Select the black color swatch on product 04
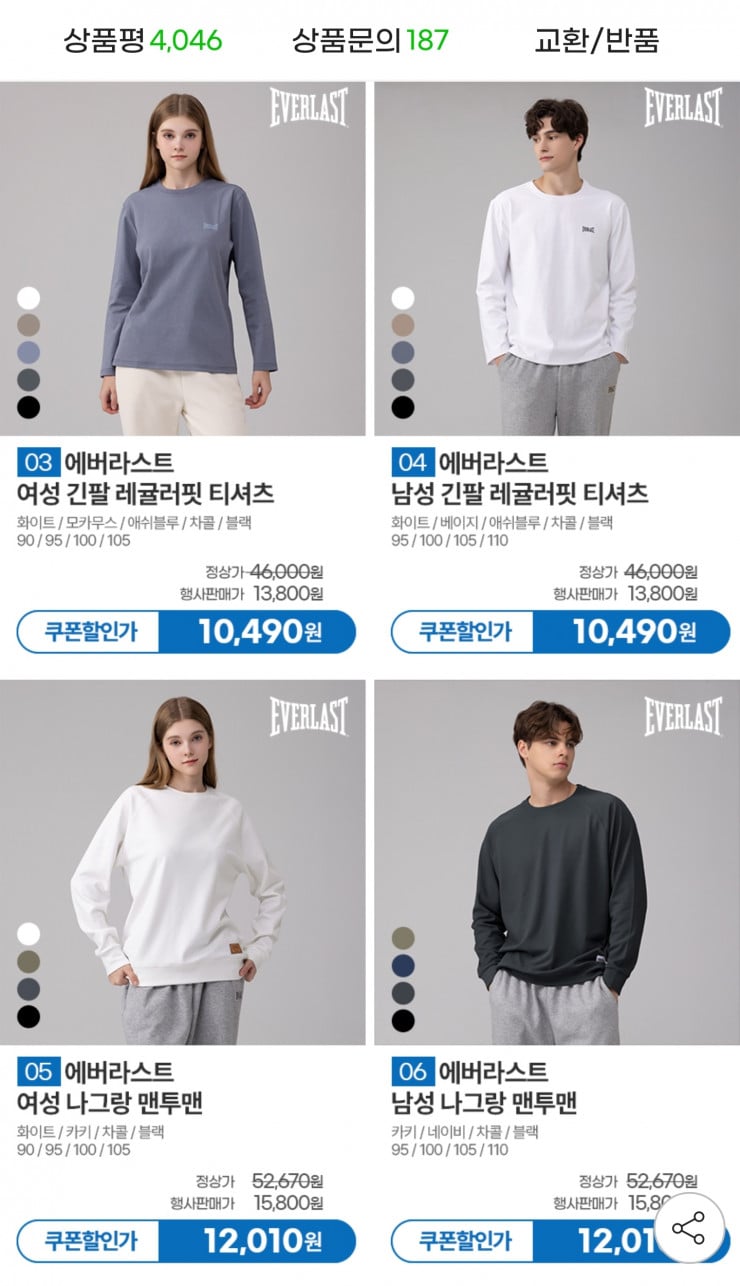Image resolution: width=740 pixels, height=1286 pixels. pyautogui.click(x=401, y=404)
